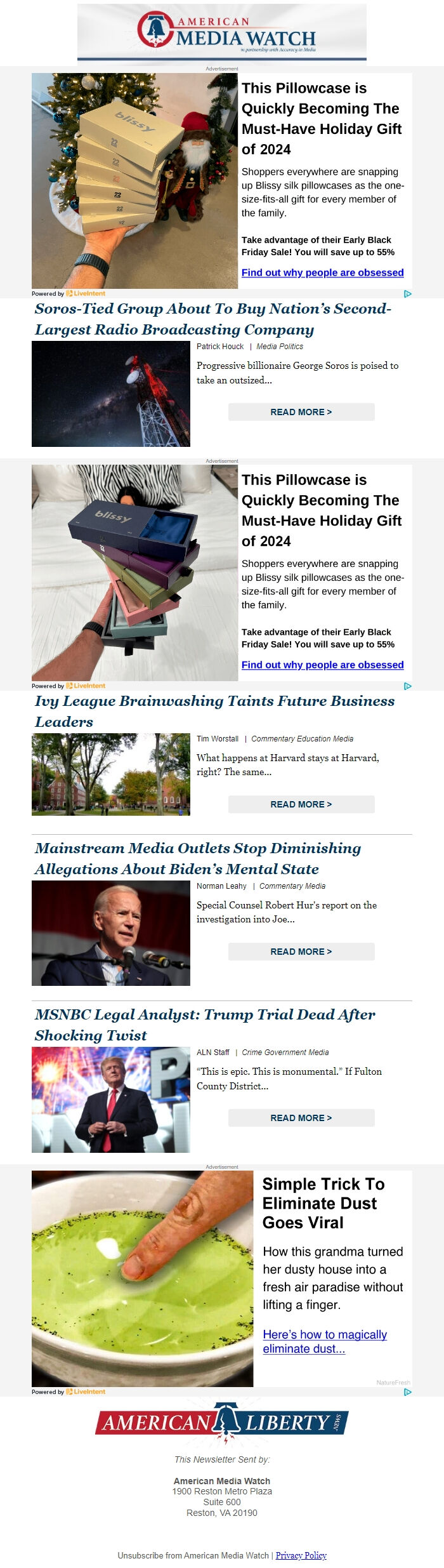Open the Simple Trick To Eliminate Dust ad image

click(x=143, y=1279)
